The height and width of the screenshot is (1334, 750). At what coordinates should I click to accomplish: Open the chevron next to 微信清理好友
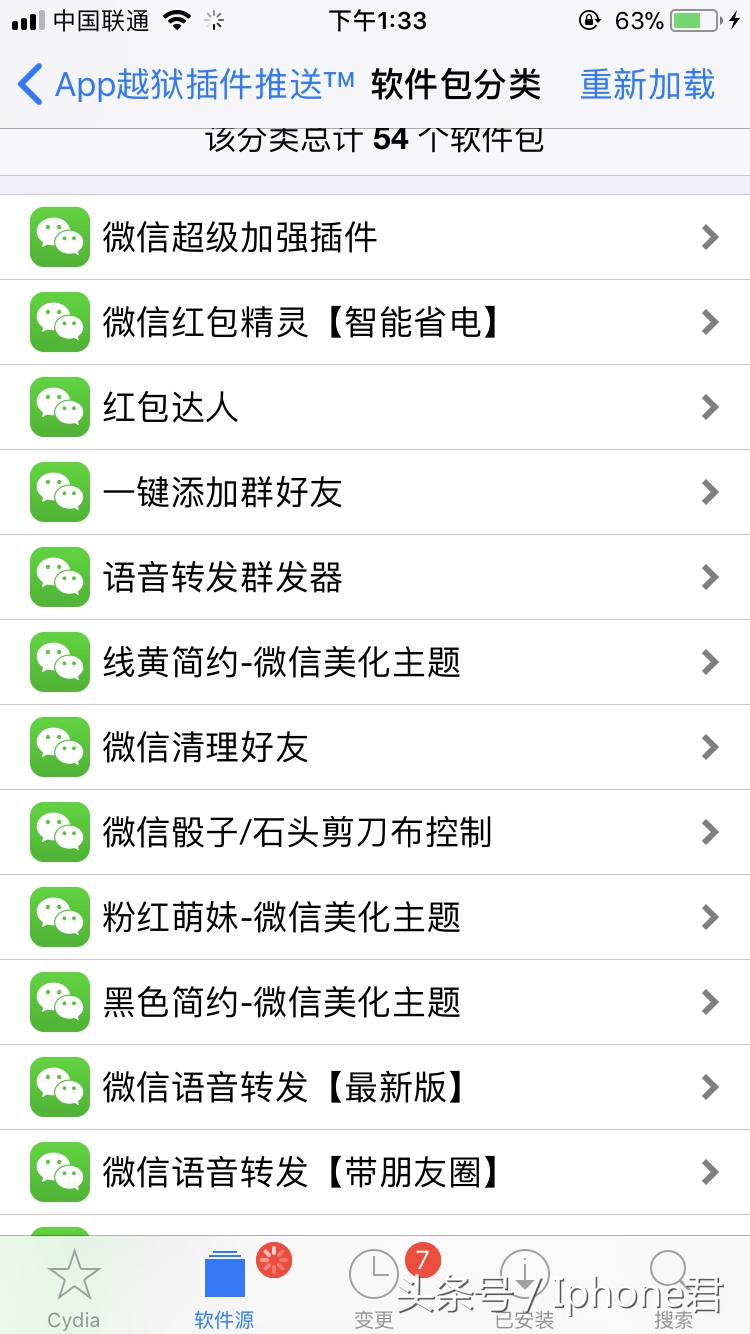click(x=710, y=747)
